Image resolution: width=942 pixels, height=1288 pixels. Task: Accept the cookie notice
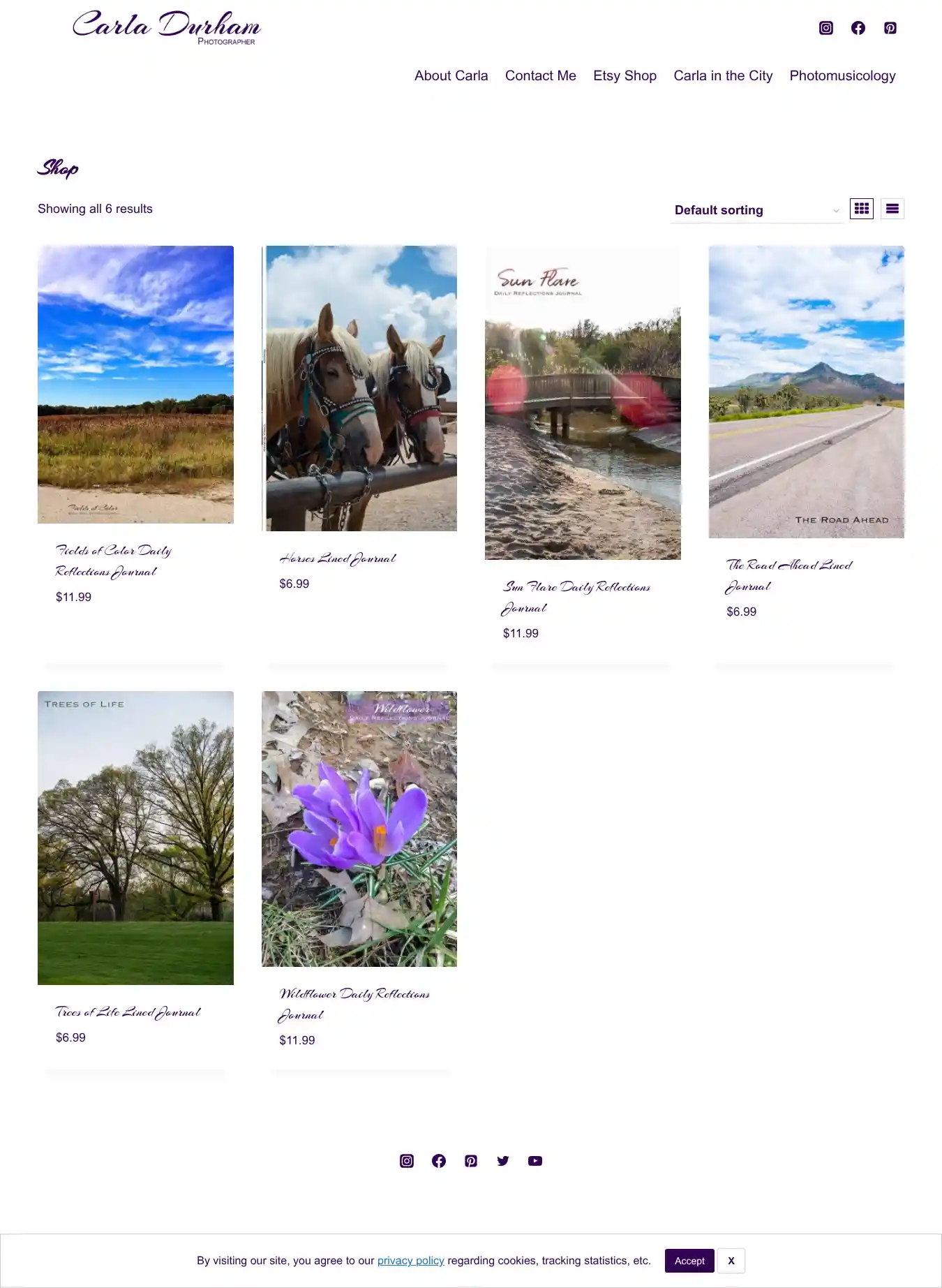tap(689, 1260)
